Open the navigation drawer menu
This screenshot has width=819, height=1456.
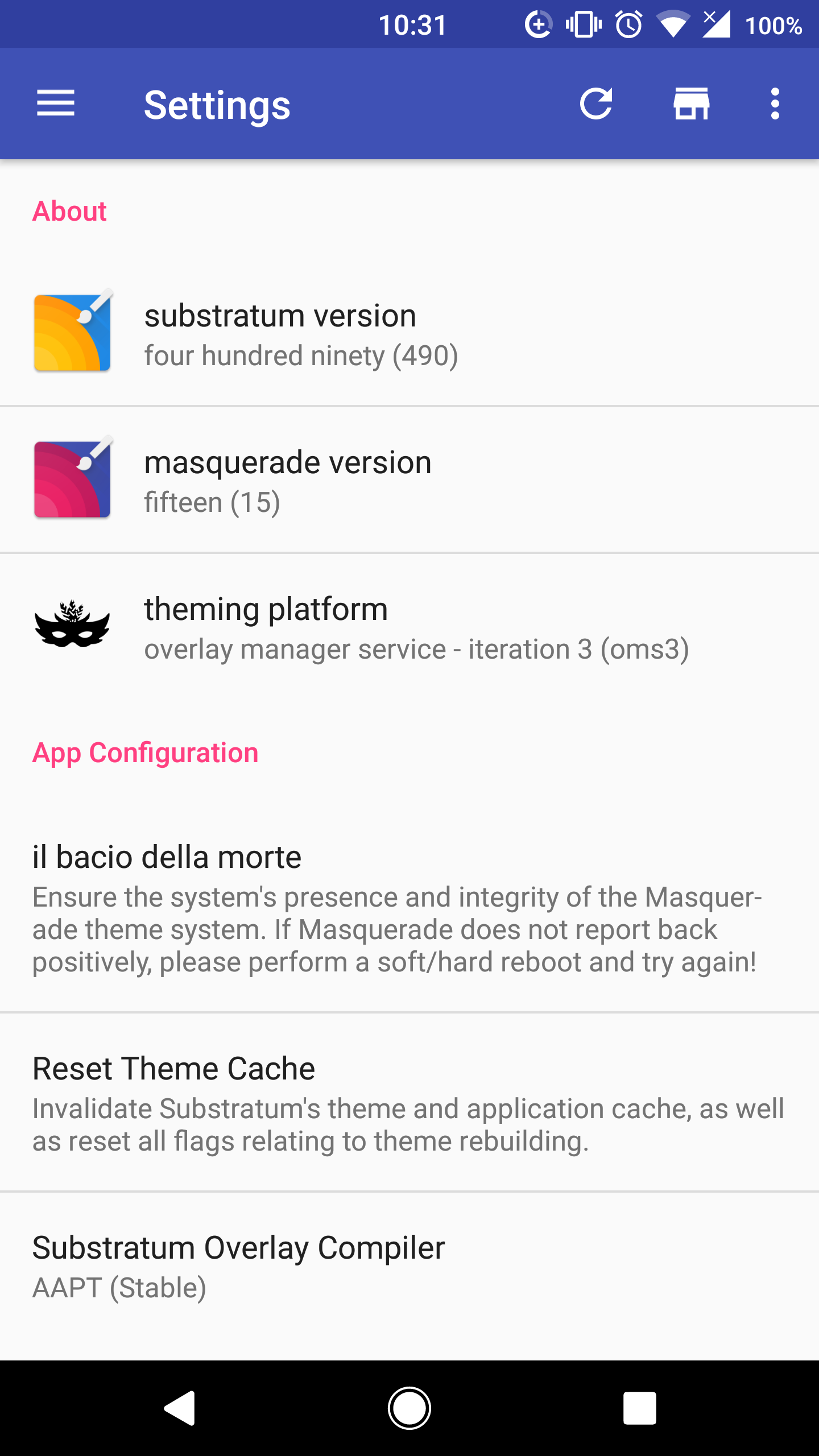(55, 104)
